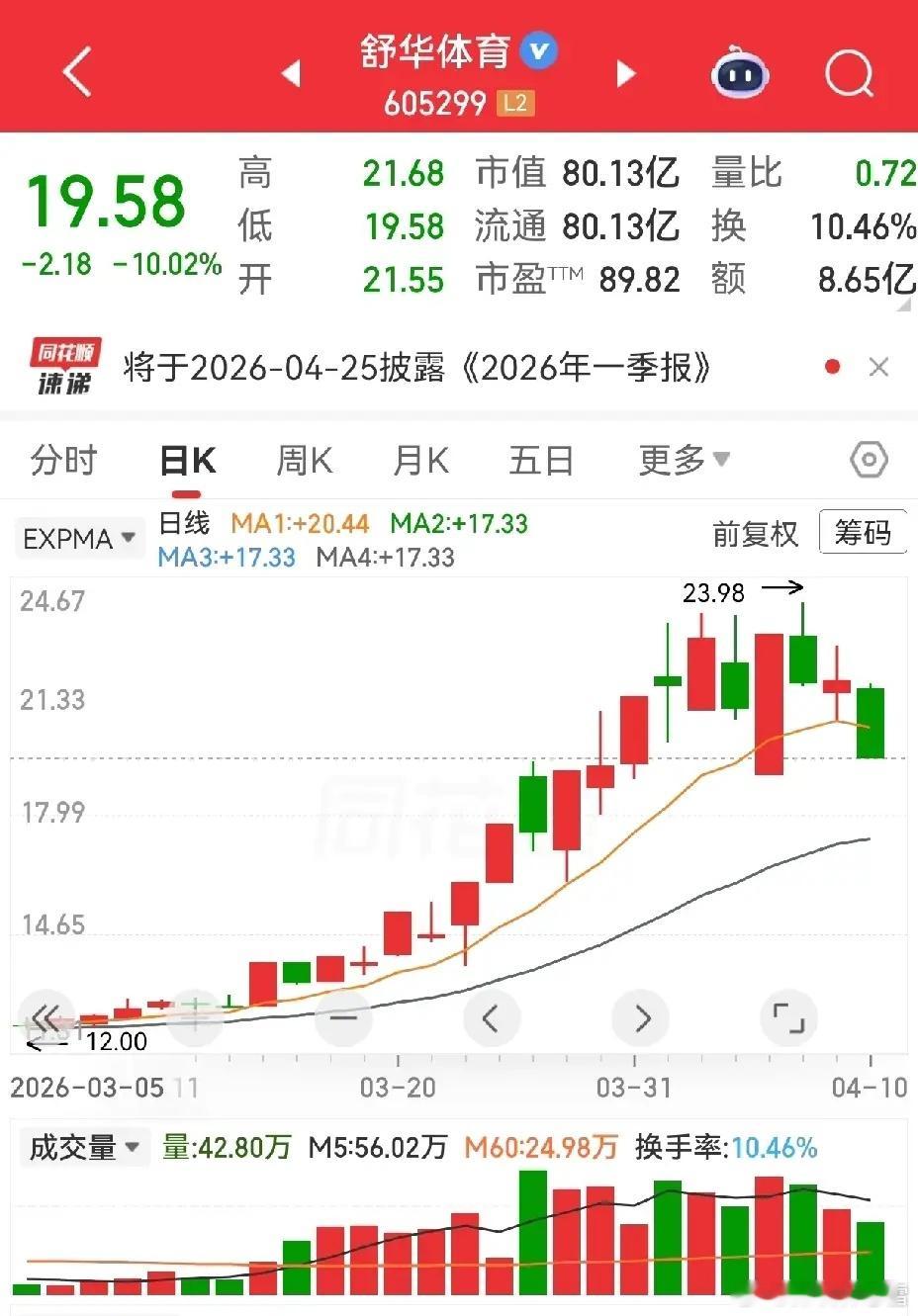Screen dimensions: 918x1316
Task: Expand the 更多 chart period dropdown
Action: click(x=684, y=461)
